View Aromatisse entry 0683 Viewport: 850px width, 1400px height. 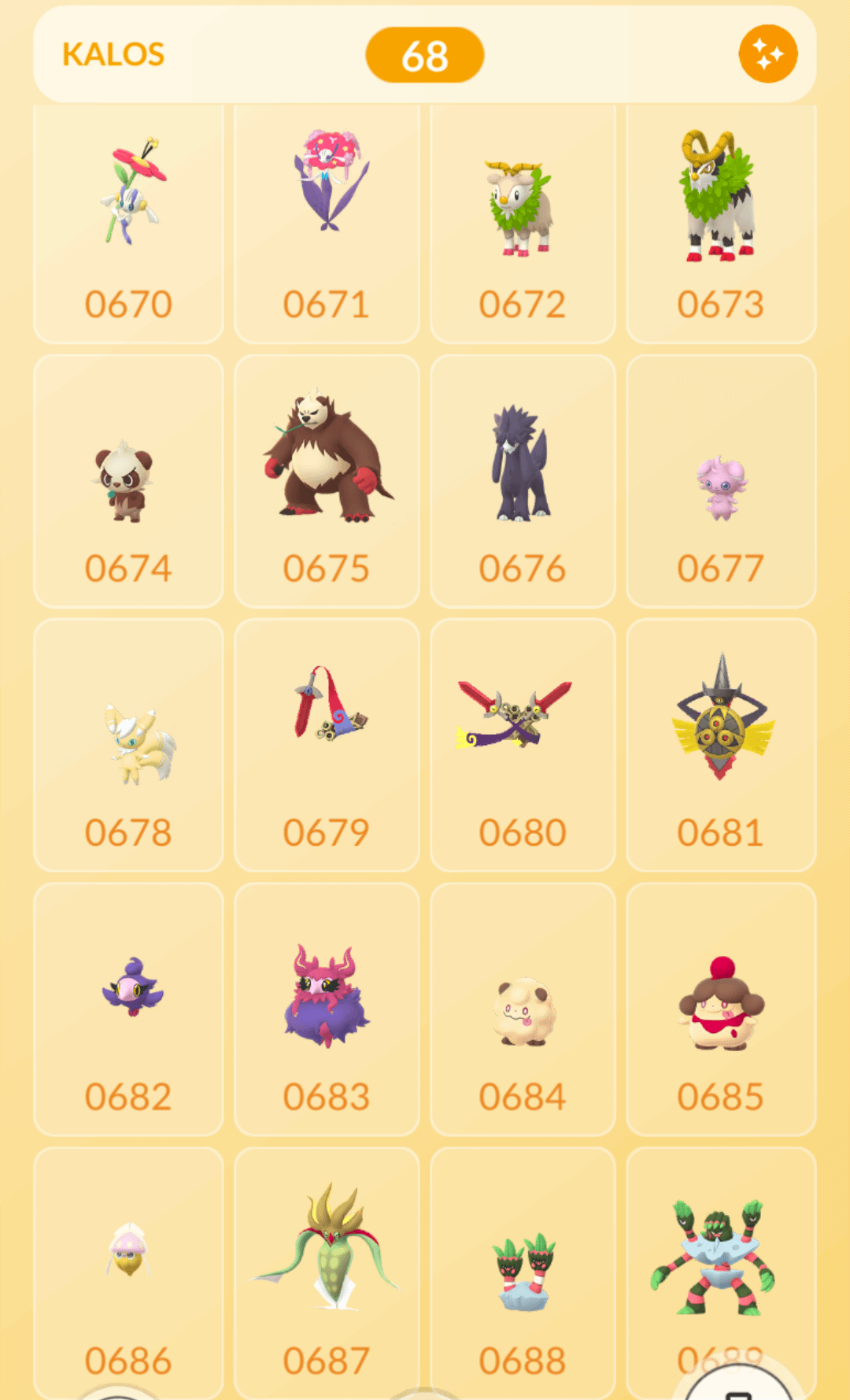(327, 1009)
